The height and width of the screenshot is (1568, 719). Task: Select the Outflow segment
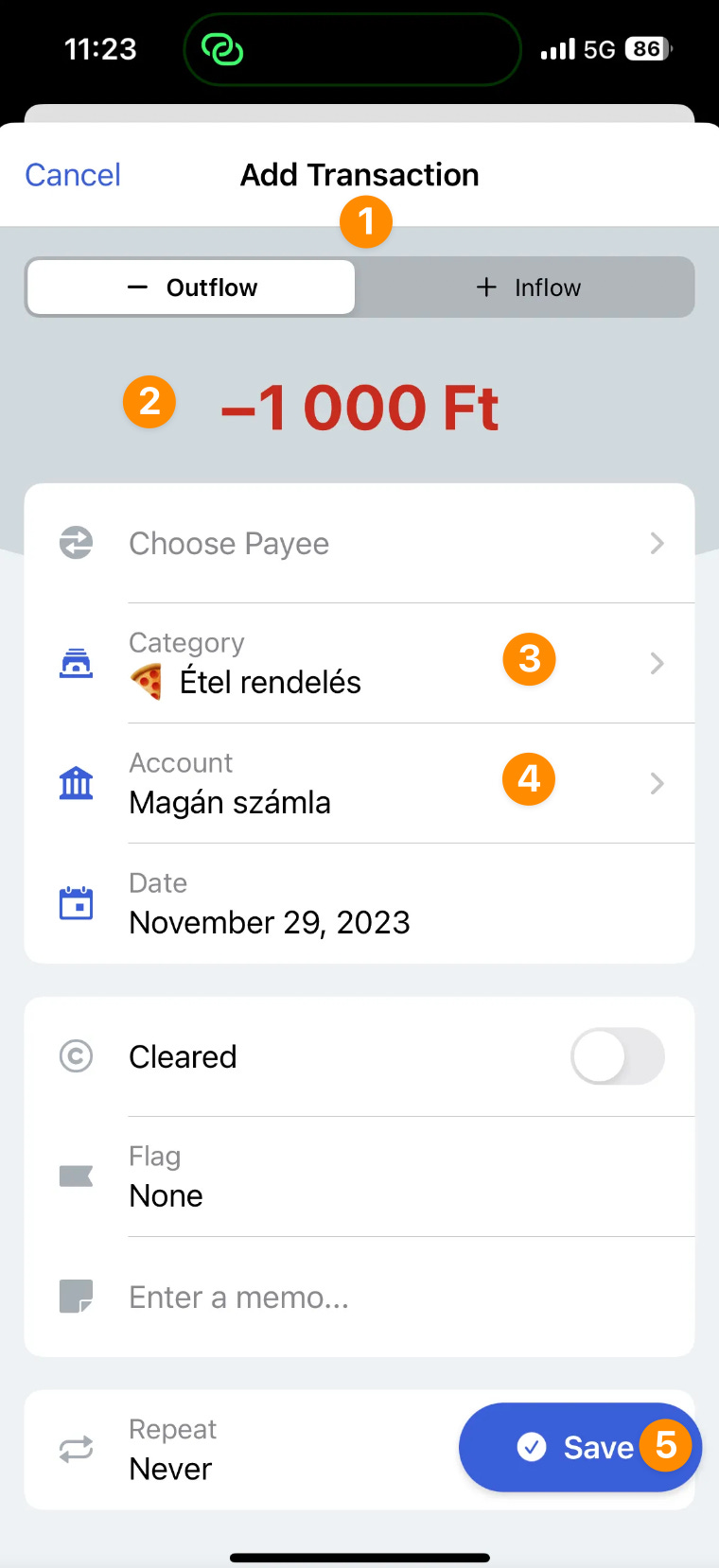tap(192, 287)
